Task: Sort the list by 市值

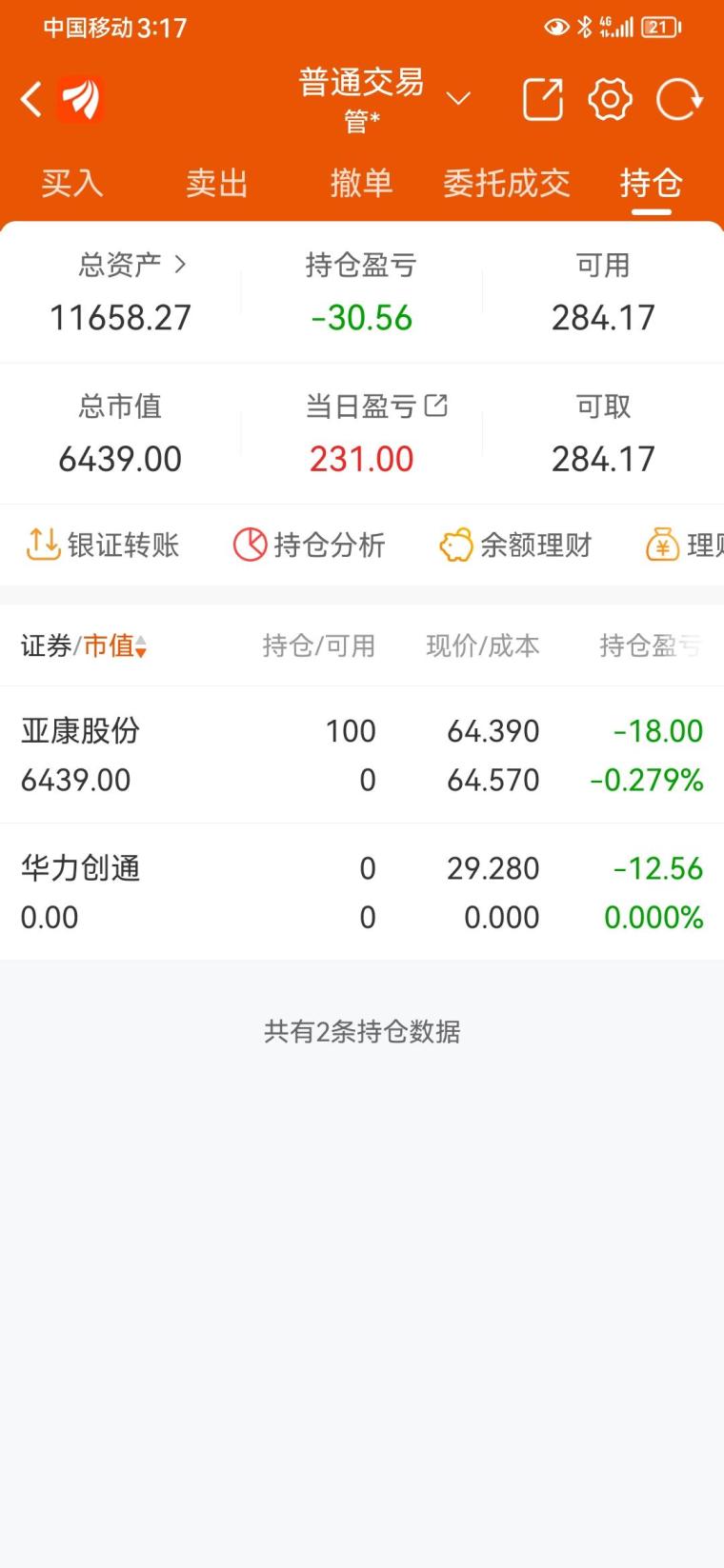Action: pyautogui.click(x=115, y=645)
